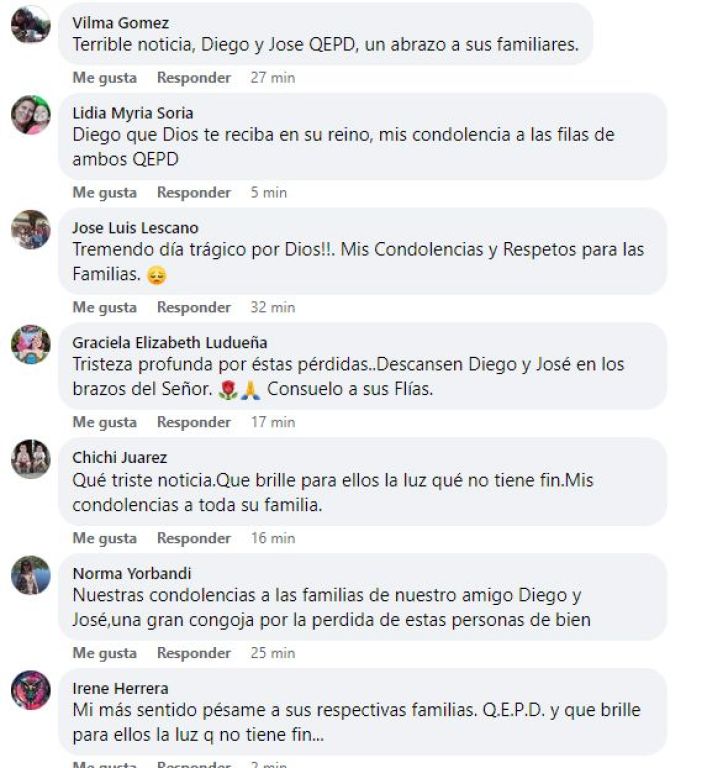Open Jose Luis Lescano's profile picture
The height and width of the screenshot is (768, 707).
tap(31, 230)
